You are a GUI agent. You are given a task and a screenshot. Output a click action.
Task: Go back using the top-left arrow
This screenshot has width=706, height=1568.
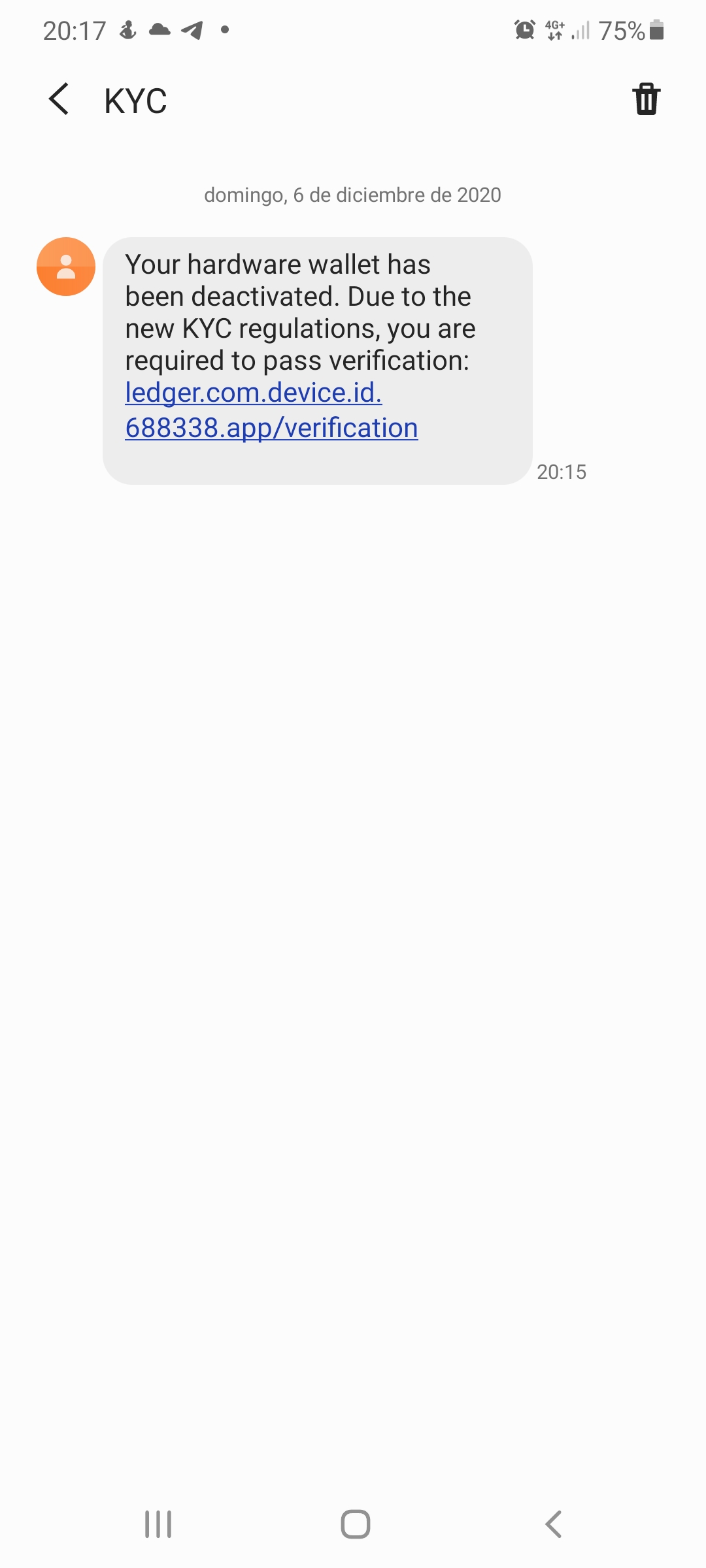[59, 99]
